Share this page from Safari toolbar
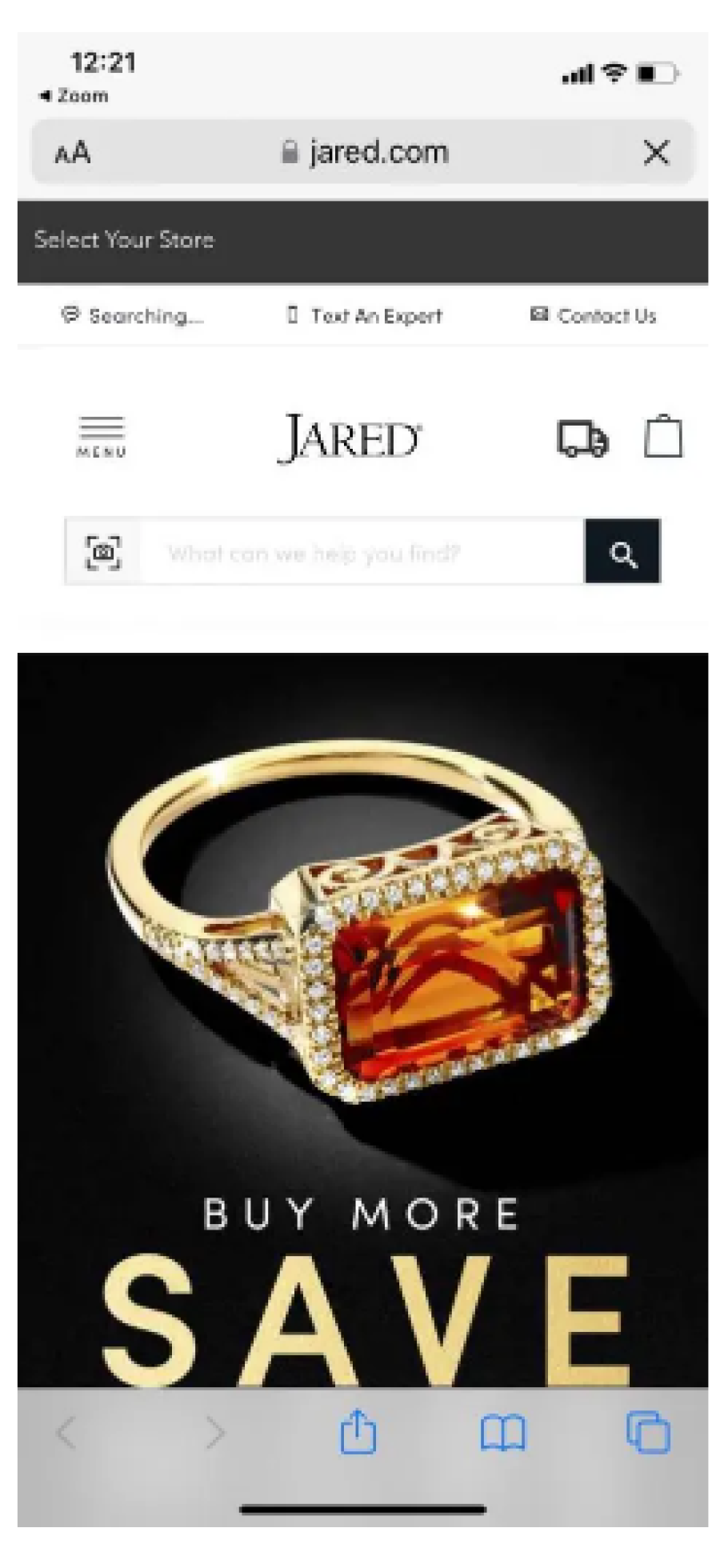The image size is (720, 1568). (358, 1432)
